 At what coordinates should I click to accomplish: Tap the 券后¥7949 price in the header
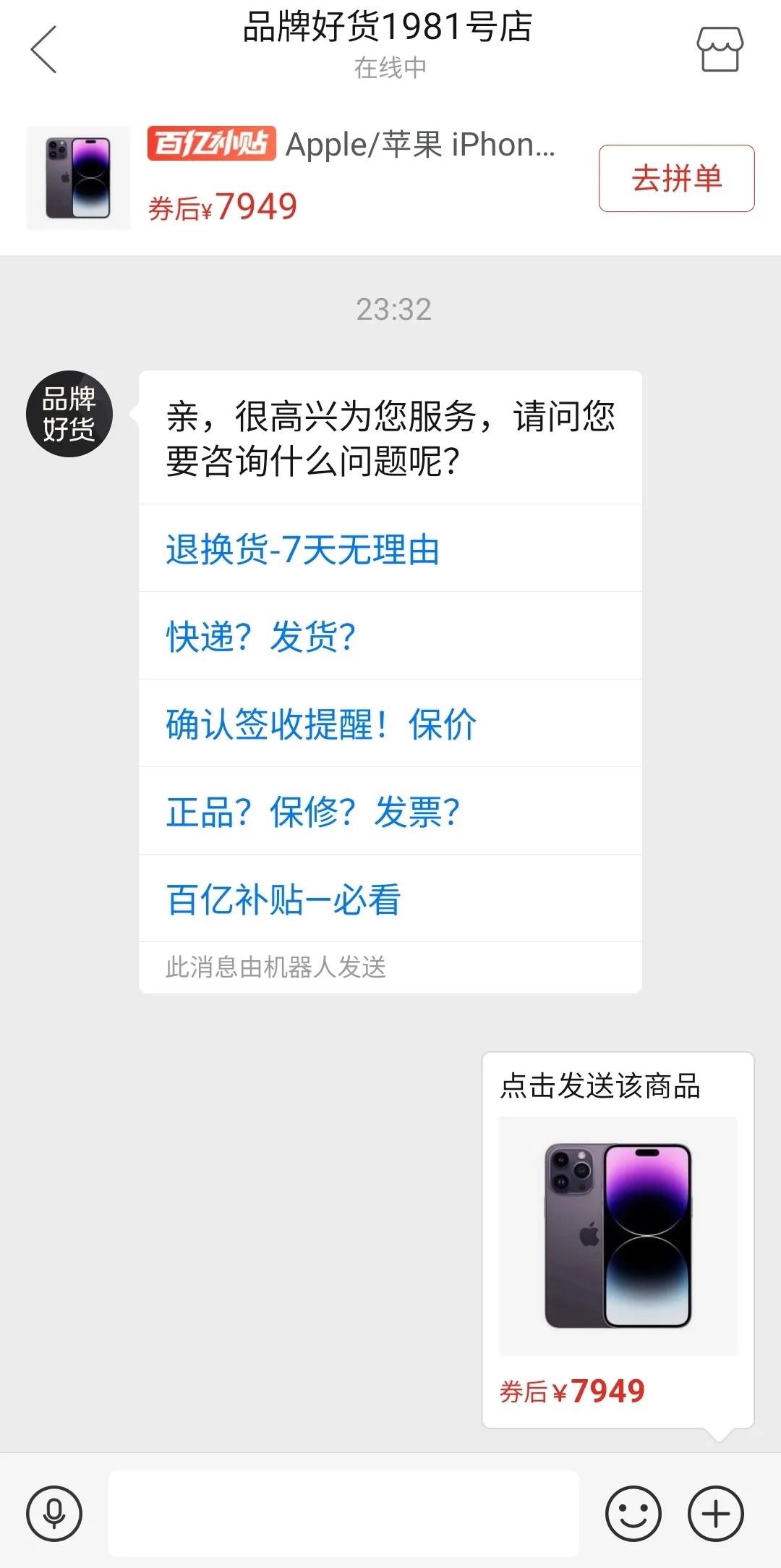tap(224, 205)
